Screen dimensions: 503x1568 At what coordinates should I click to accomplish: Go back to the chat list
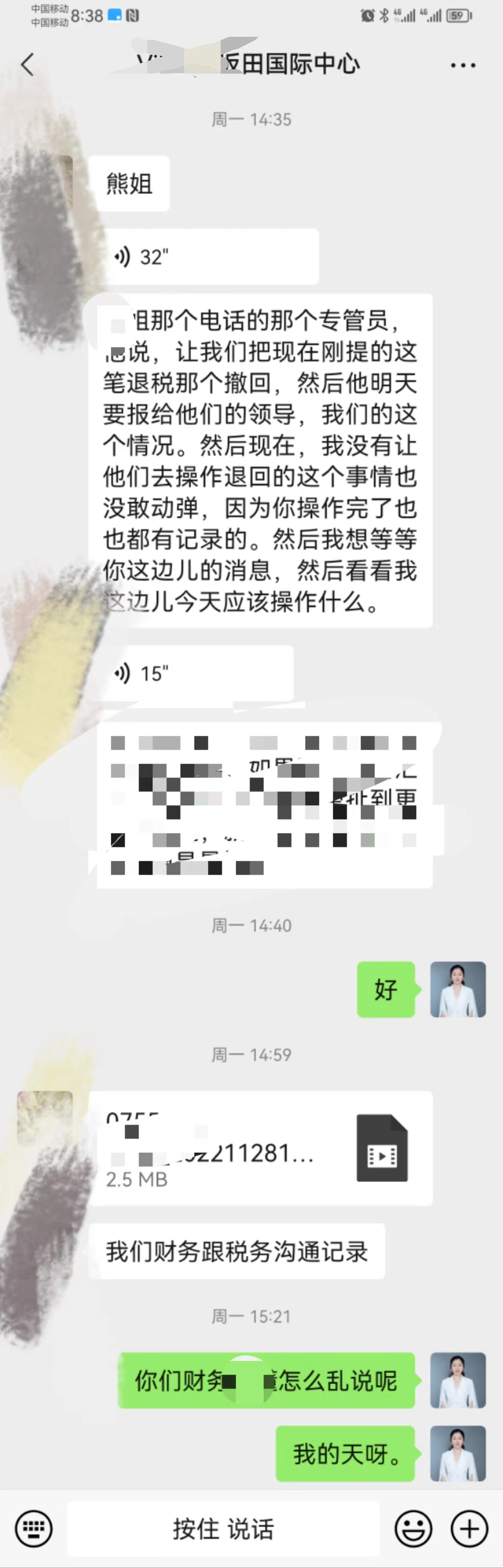[27, 65]
